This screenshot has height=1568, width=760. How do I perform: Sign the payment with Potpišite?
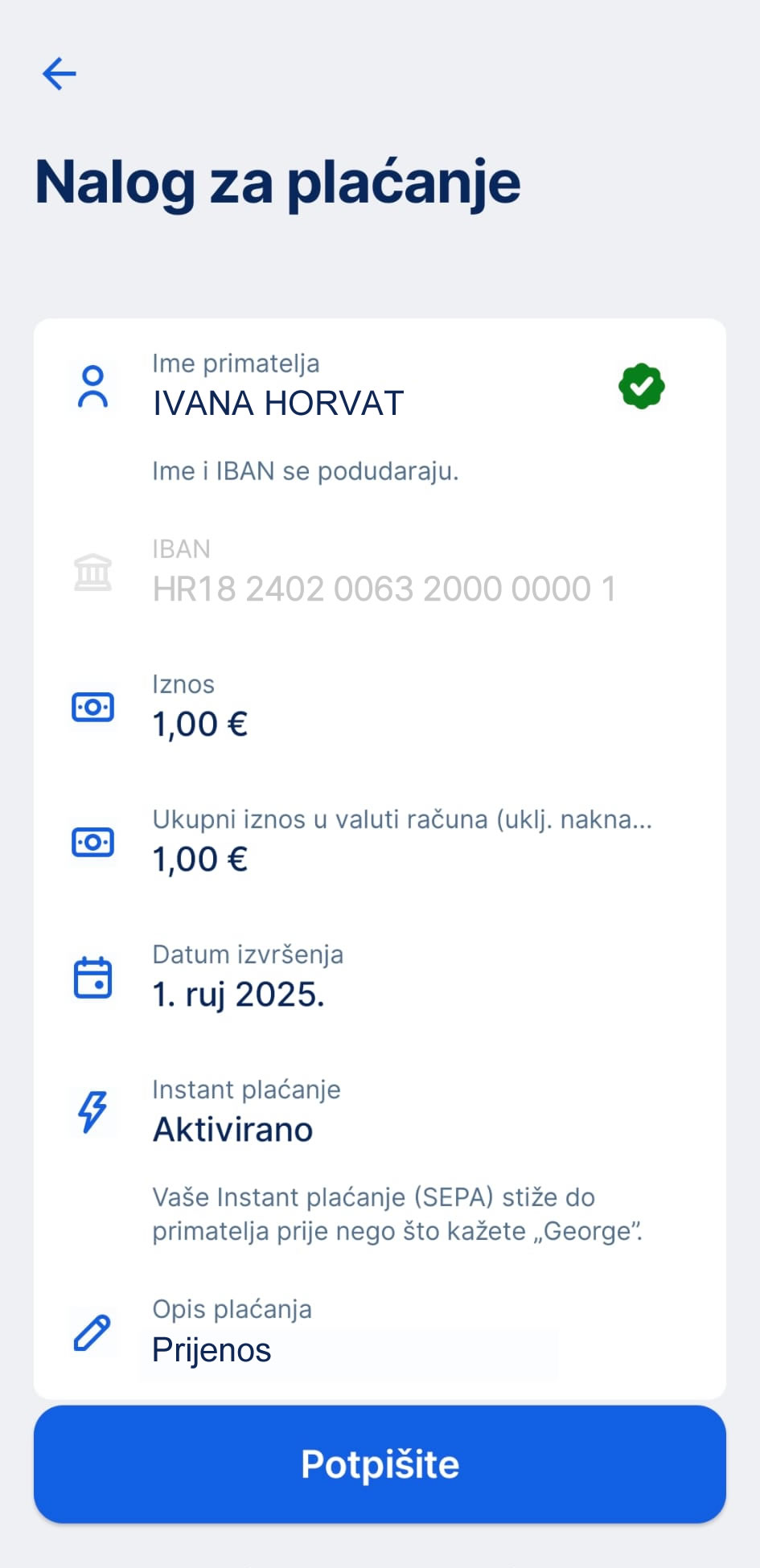(x=380, y=1463)
